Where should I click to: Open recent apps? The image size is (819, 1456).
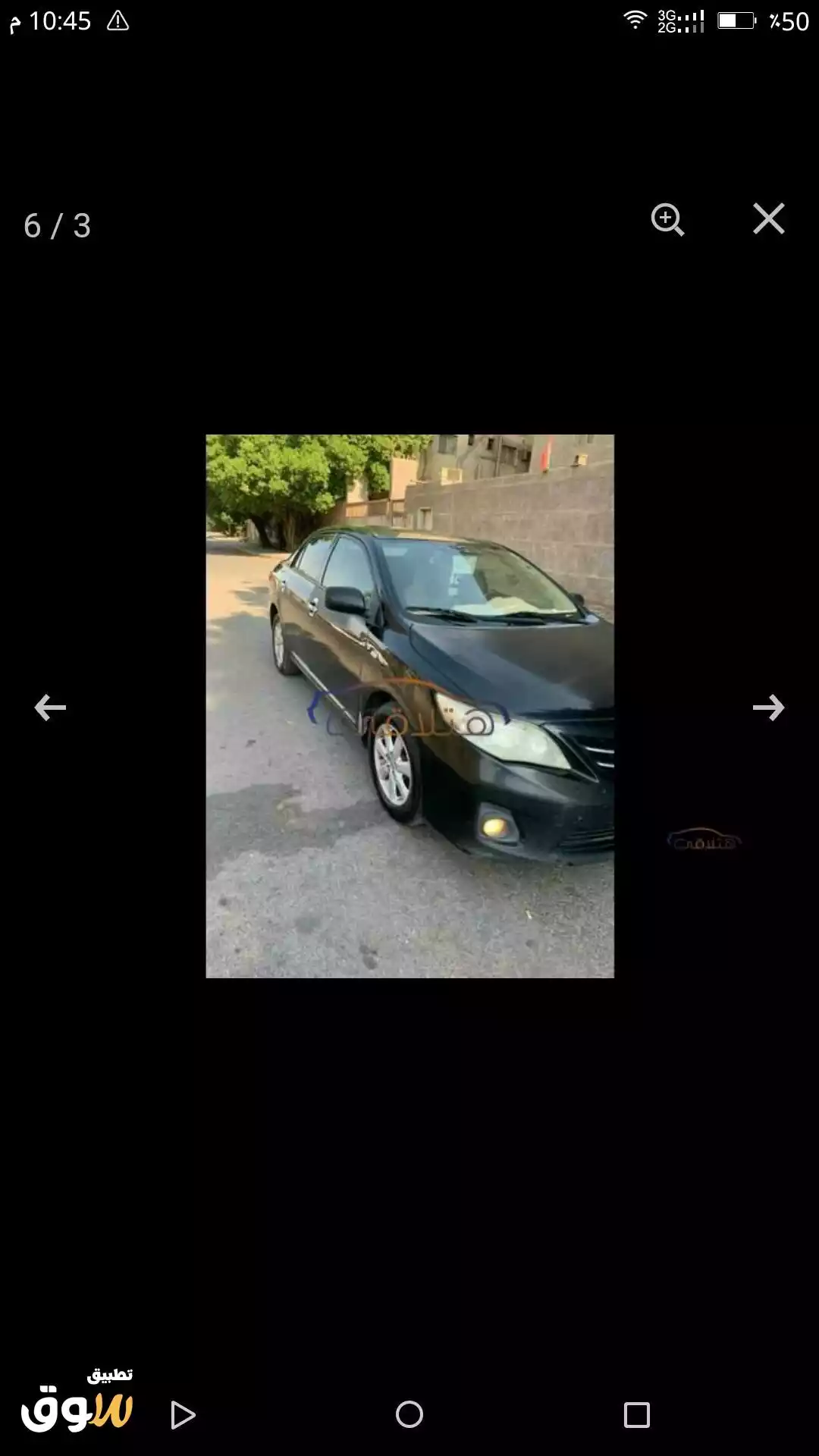636,1415
